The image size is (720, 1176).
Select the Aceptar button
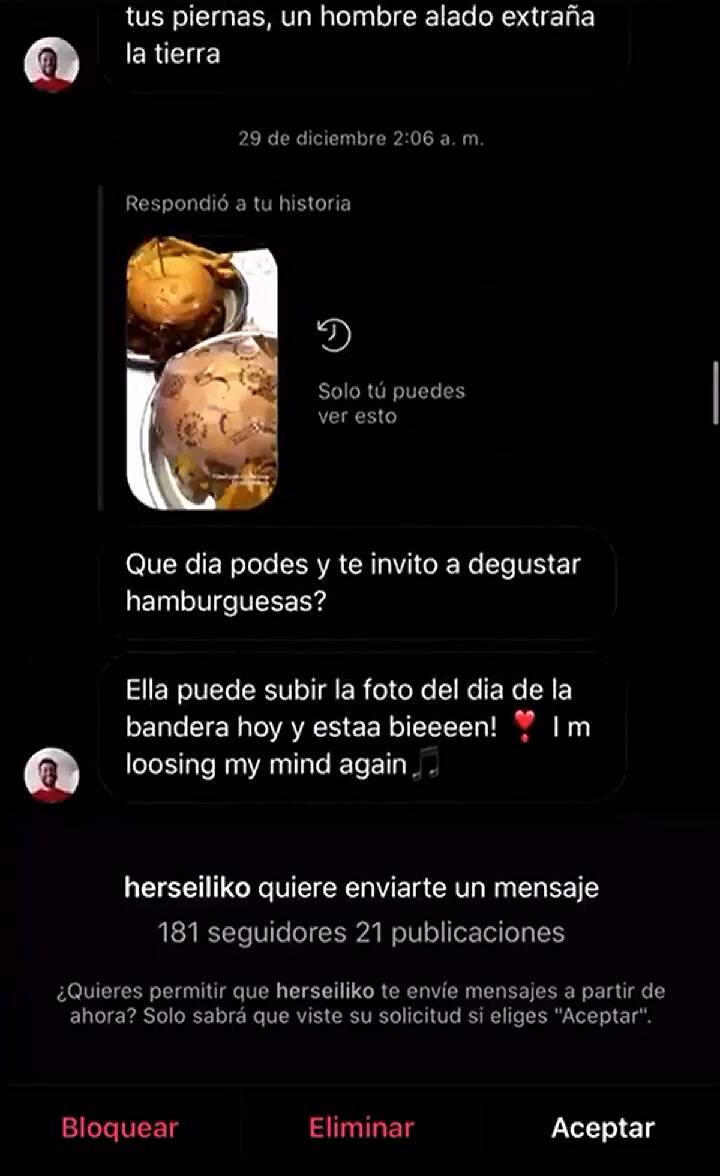pyautogui.click(x=602, y=1128)
